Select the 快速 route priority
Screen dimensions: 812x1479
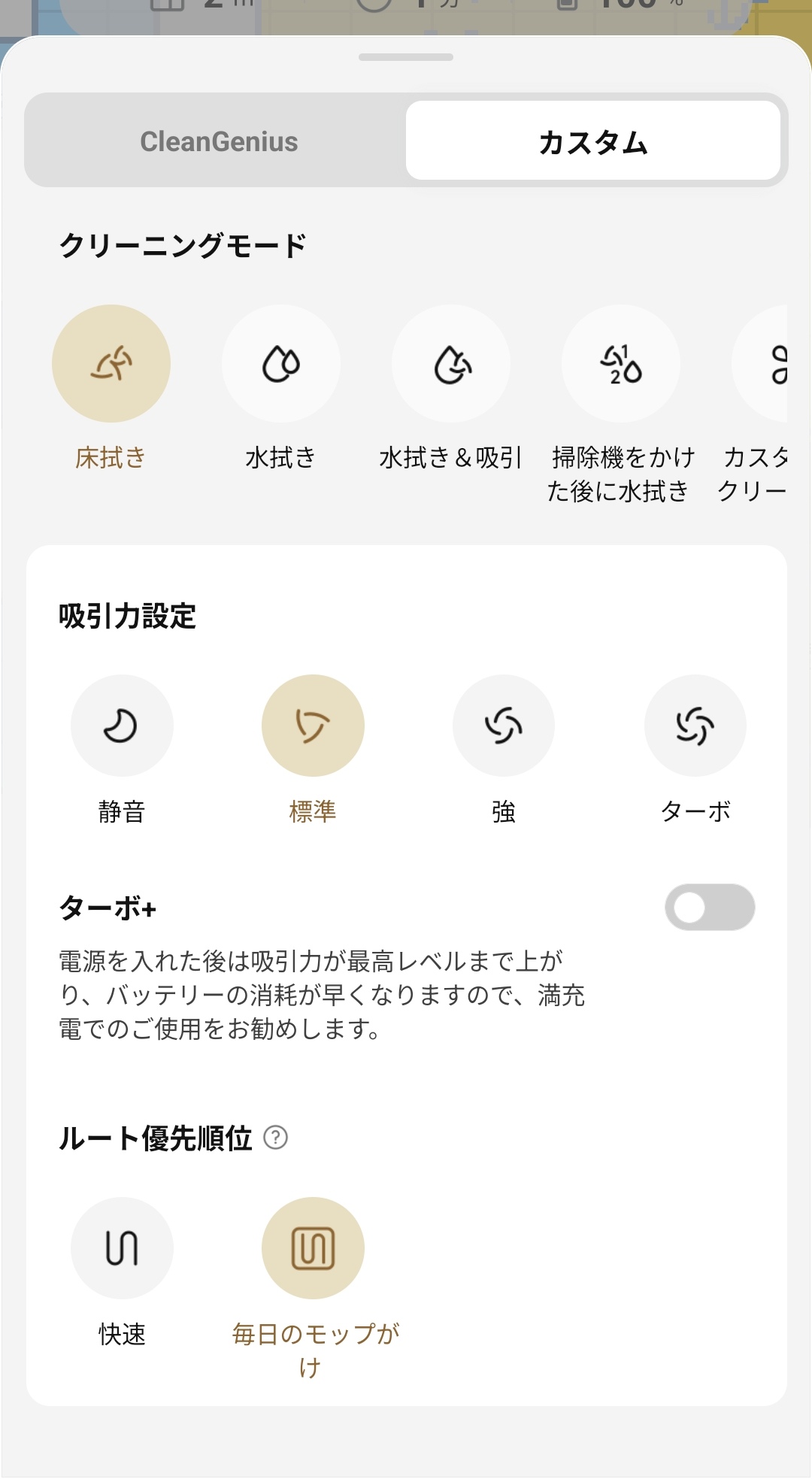click(x=122, y=1248)
